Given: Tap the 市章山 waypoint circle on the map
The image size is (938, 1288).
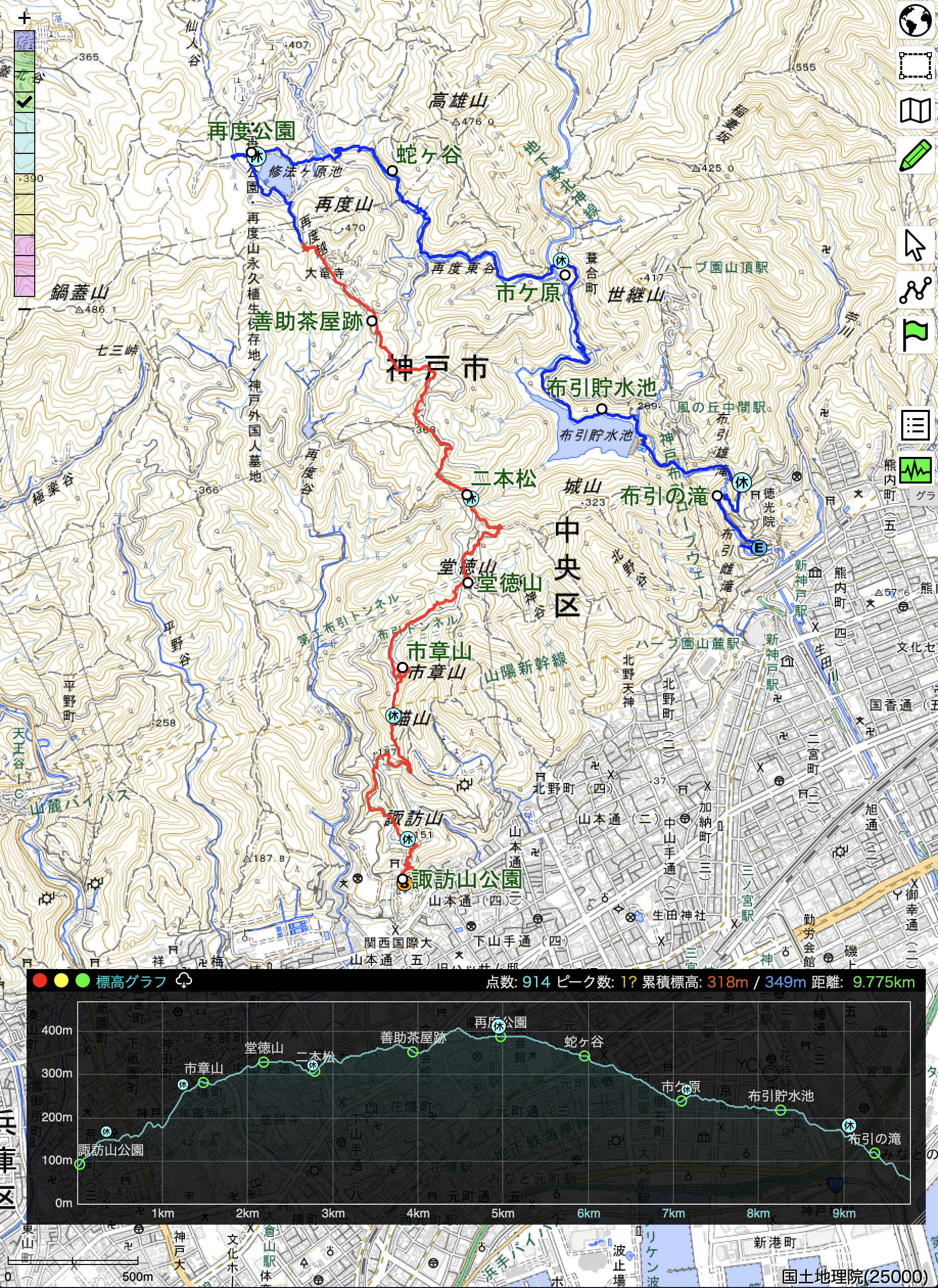Looking at the screenshot, I should (402, 668).
